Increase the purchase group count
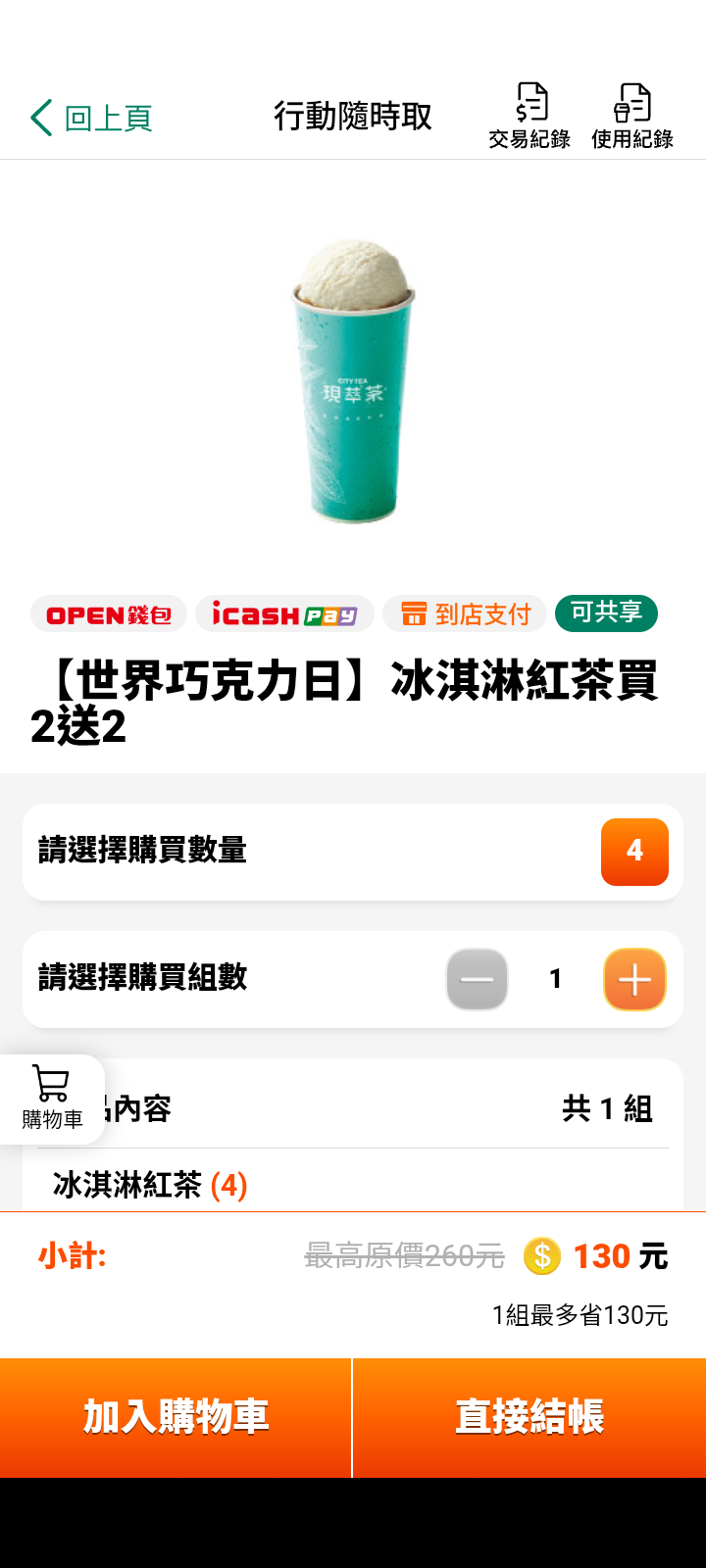Viewport: 706px width, 1568px height. click(634, 979)
